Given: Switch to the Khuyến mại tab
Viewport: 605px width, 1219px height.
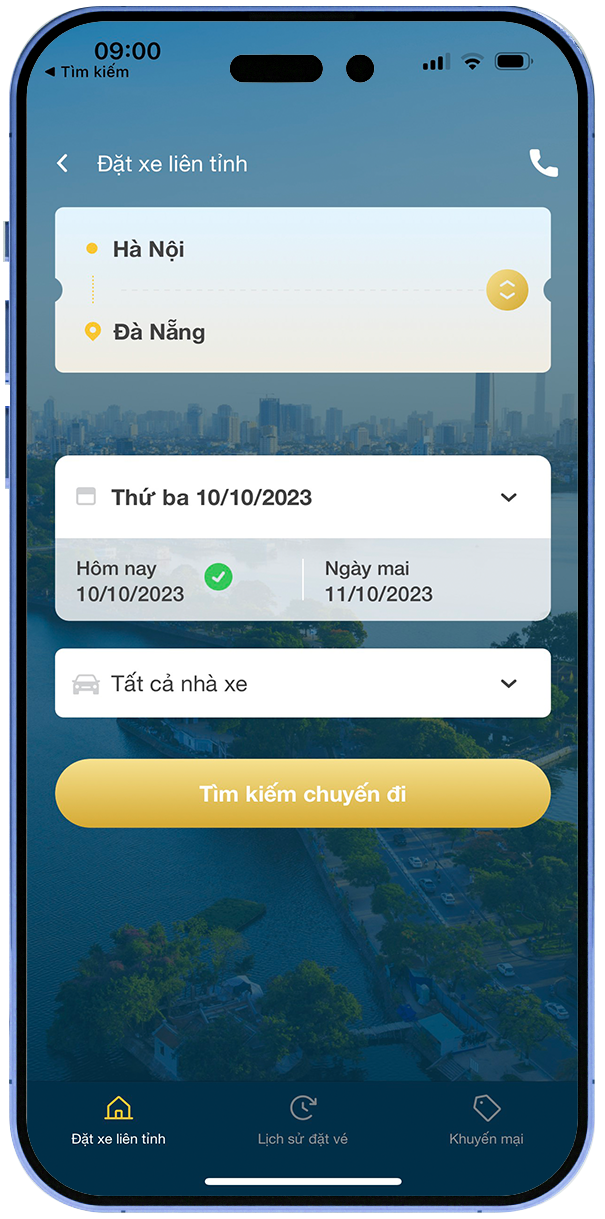Looking at the screenshot, I should [486, 1120].
